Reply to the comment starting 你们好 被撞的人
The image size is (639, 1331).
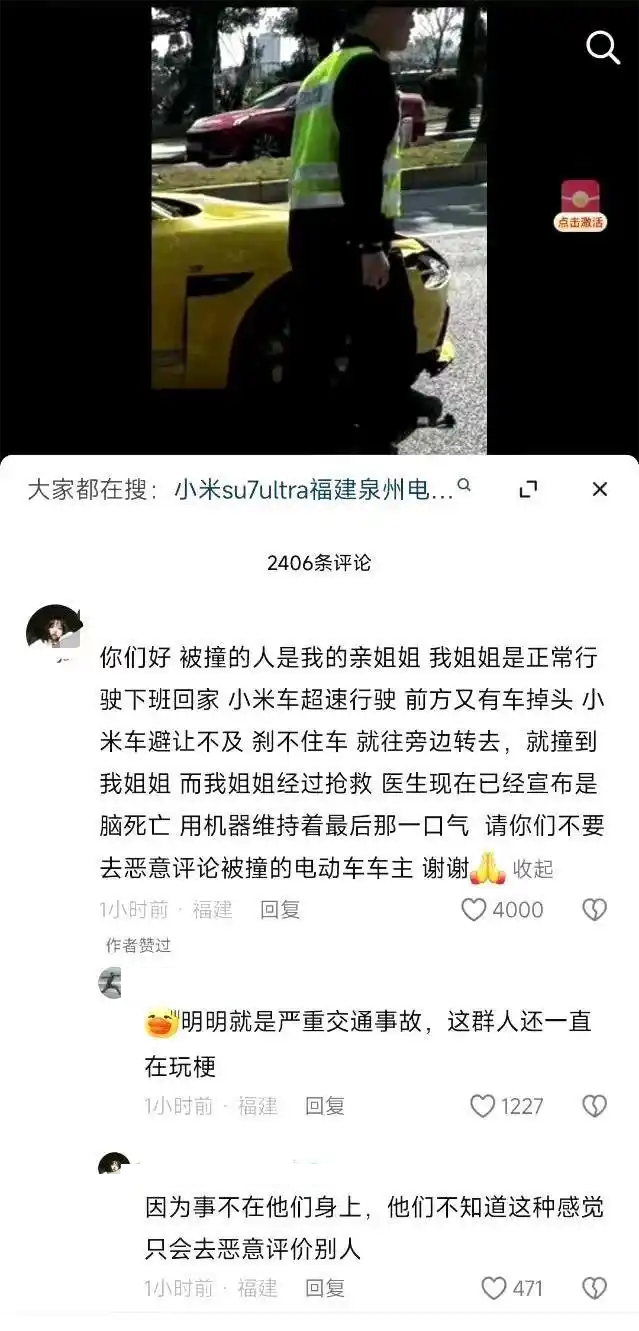point(280,909)
